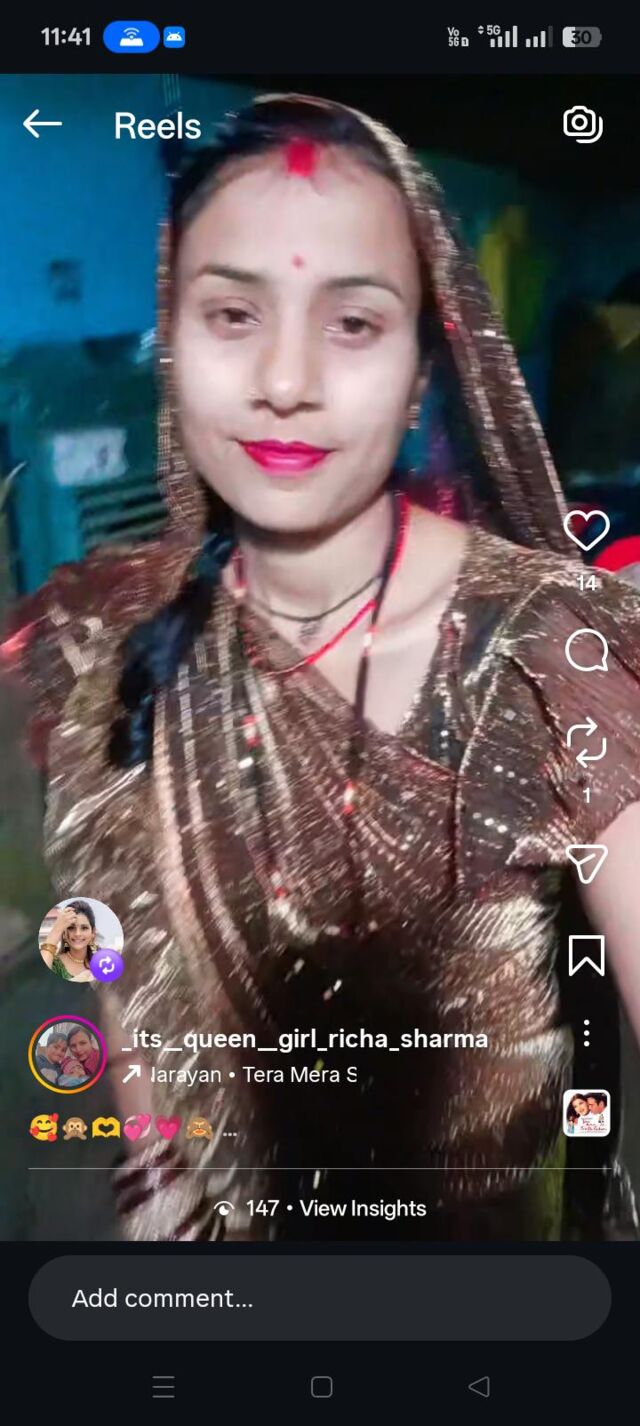Share the reel via paper plane icon
Screen dimensions: 640x1426
click(x=586, y=863)
